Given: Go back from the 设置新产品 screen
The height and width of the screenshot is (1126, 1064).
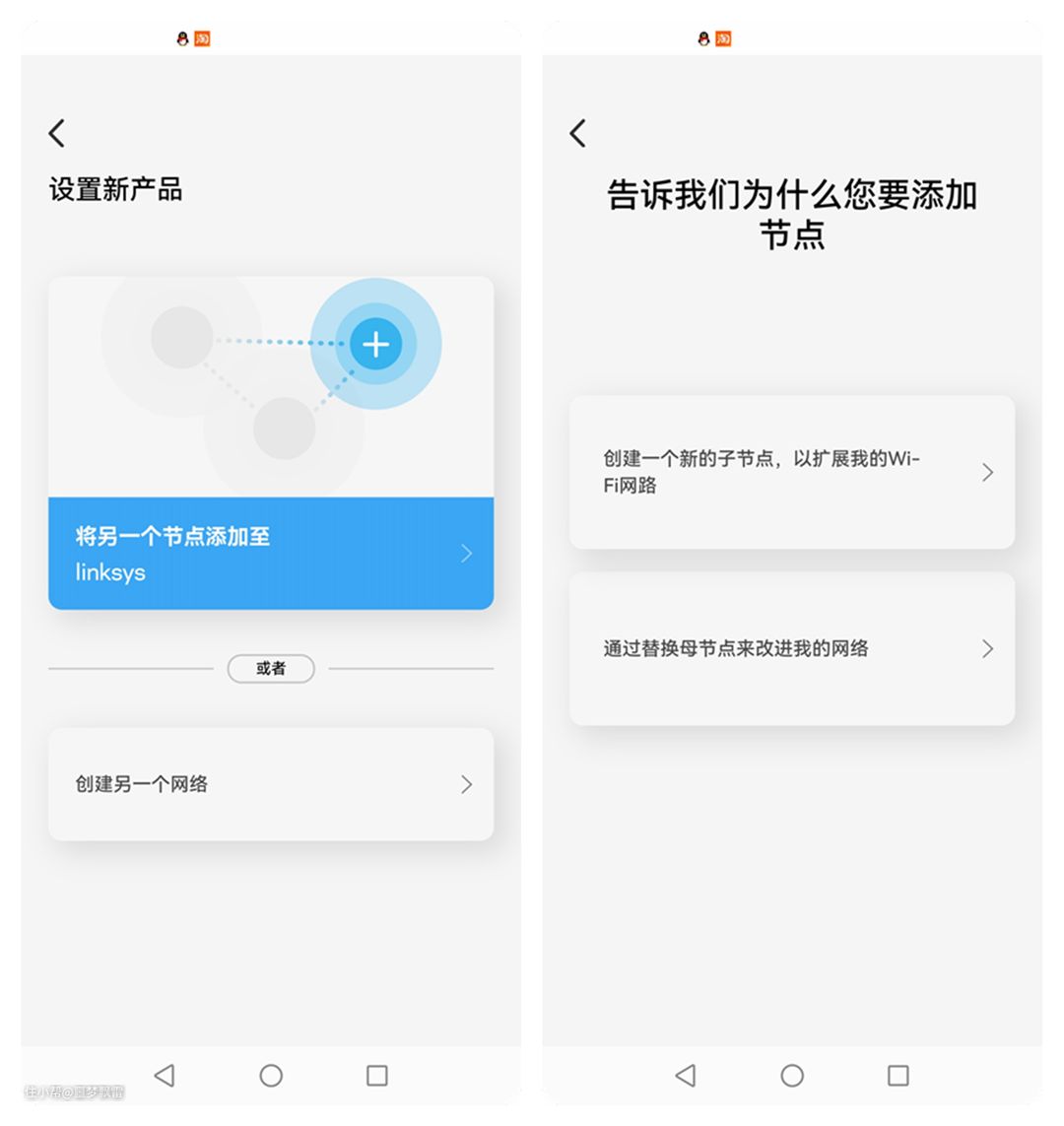Looking at the screenshot, I should click(57, 133).
